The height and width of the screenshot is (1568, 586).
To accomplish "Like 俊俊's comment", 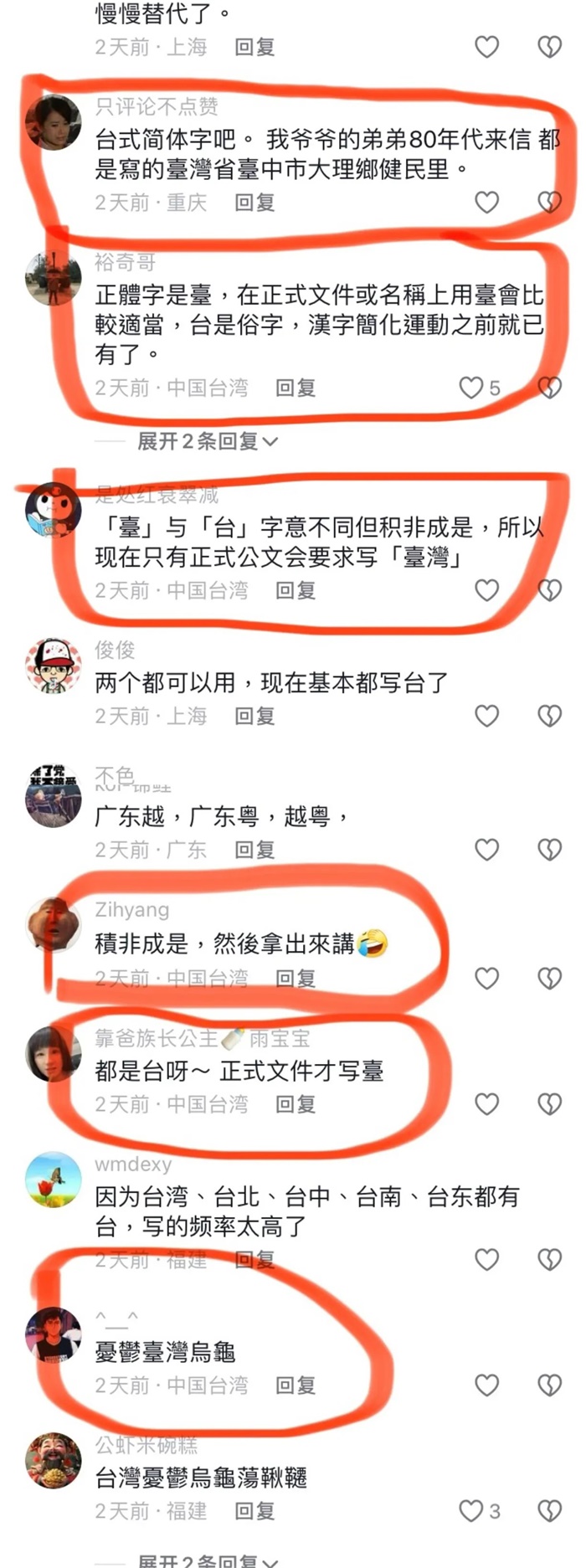I will pyautogui.click(x=486, y=716).
